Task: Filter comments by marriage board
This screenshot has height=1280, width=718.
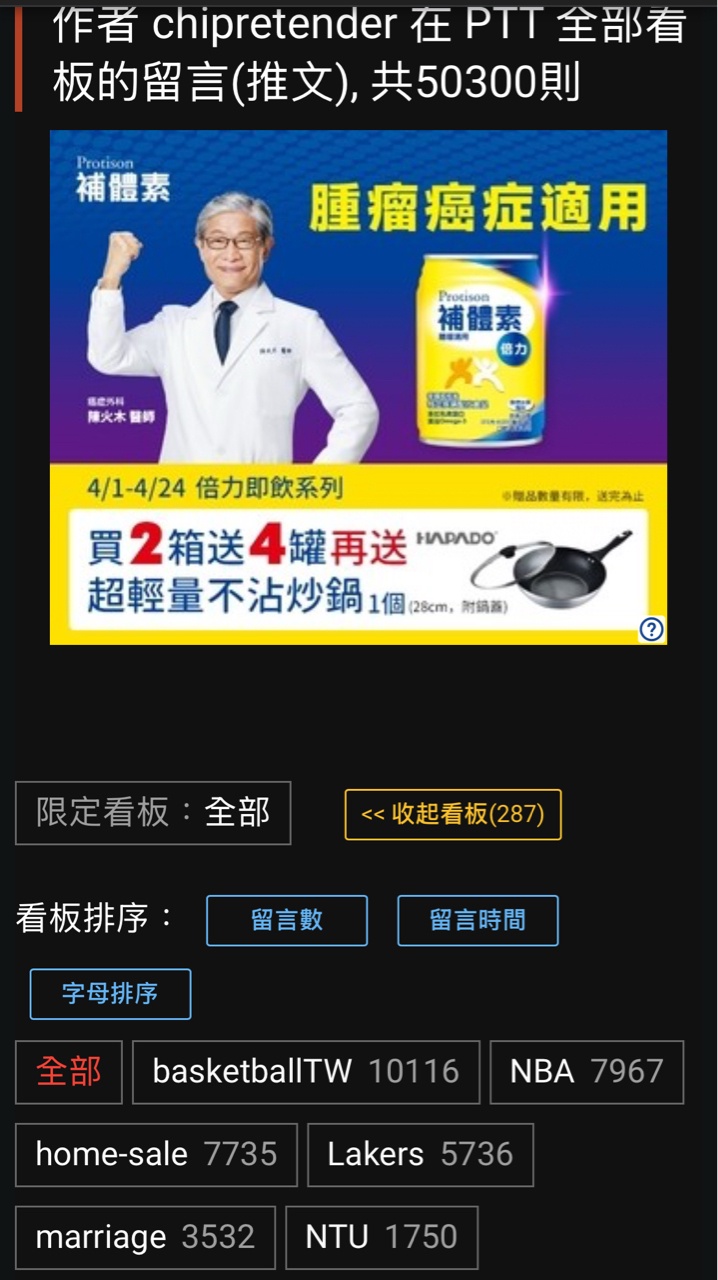Action: pos(145,1238)
